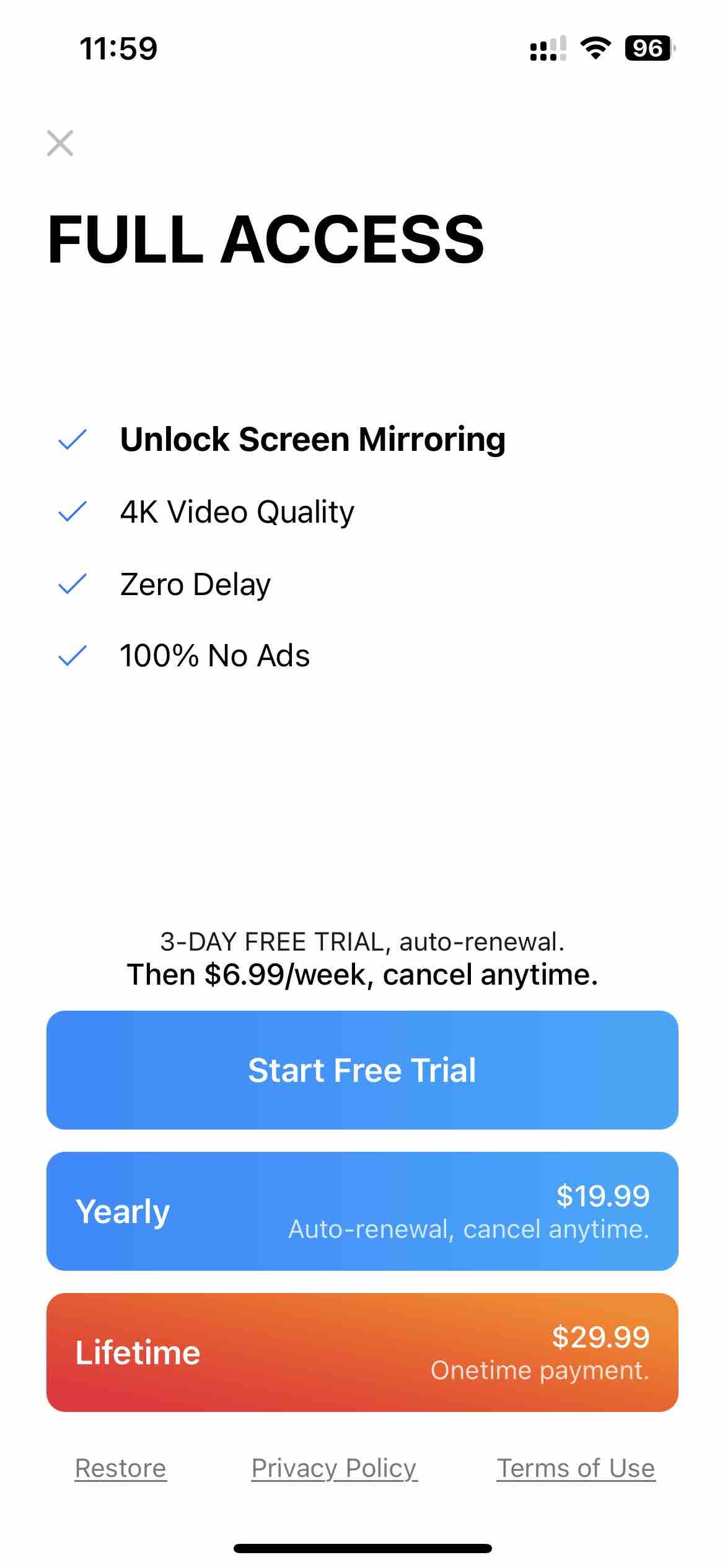Choose the Yearly $19.99 plan
This screenshot has height=1568, width=725.
tap(362, 1211)
